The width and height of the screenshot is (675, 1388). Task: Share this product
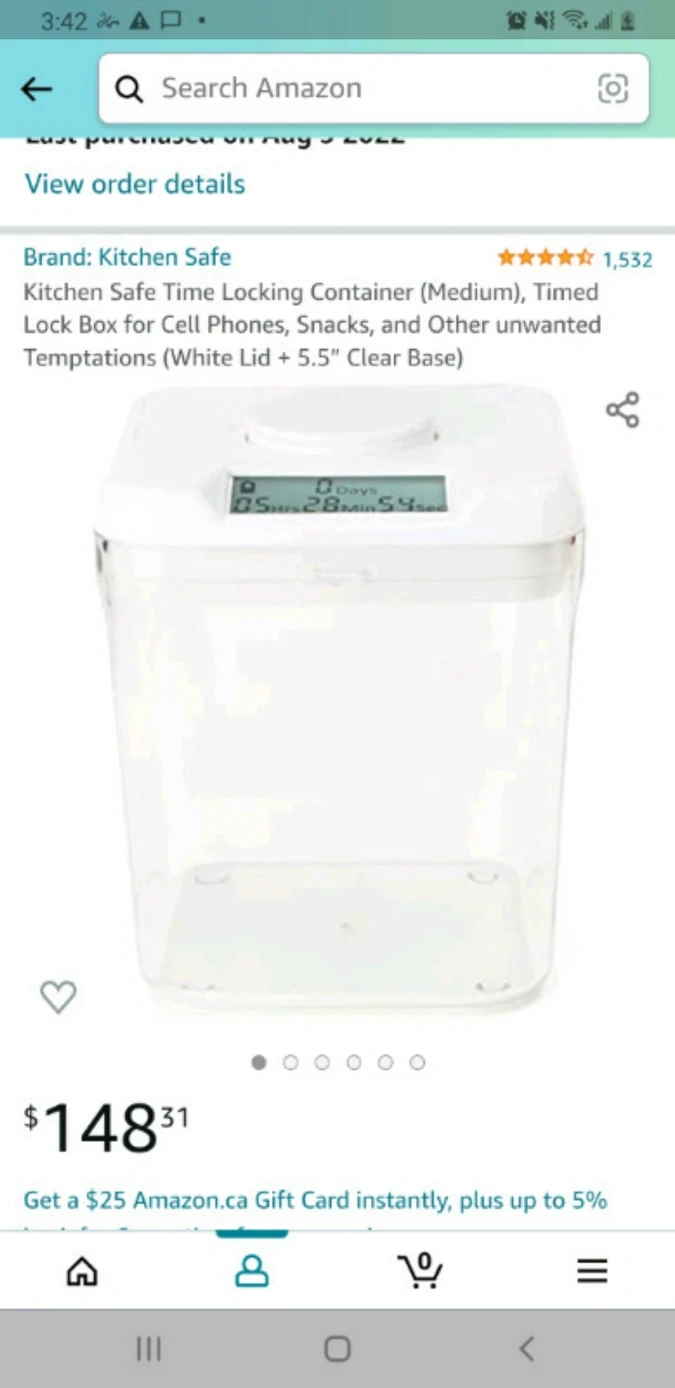coord(622,411)
